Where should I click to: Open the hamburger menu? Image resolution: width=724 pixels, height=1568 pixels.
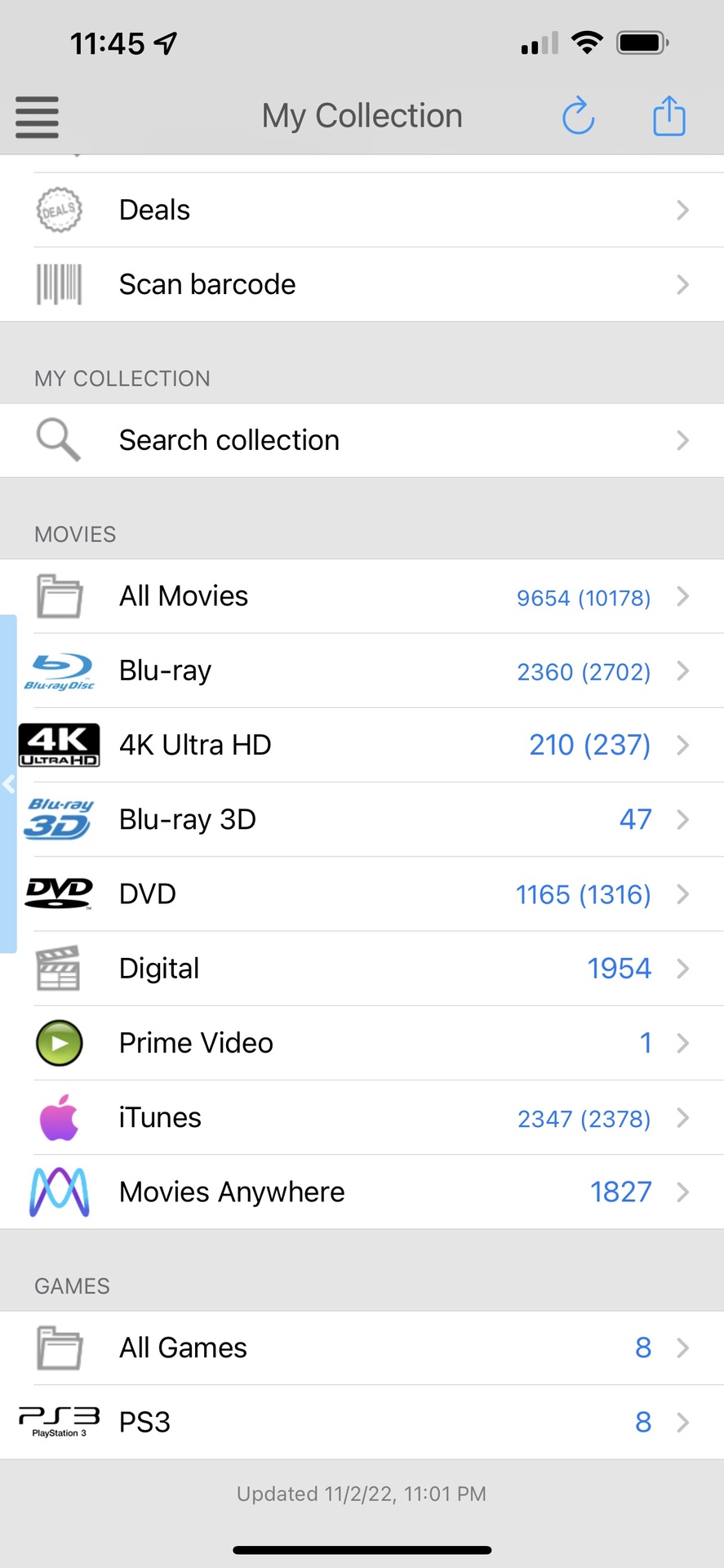[36, 117]
